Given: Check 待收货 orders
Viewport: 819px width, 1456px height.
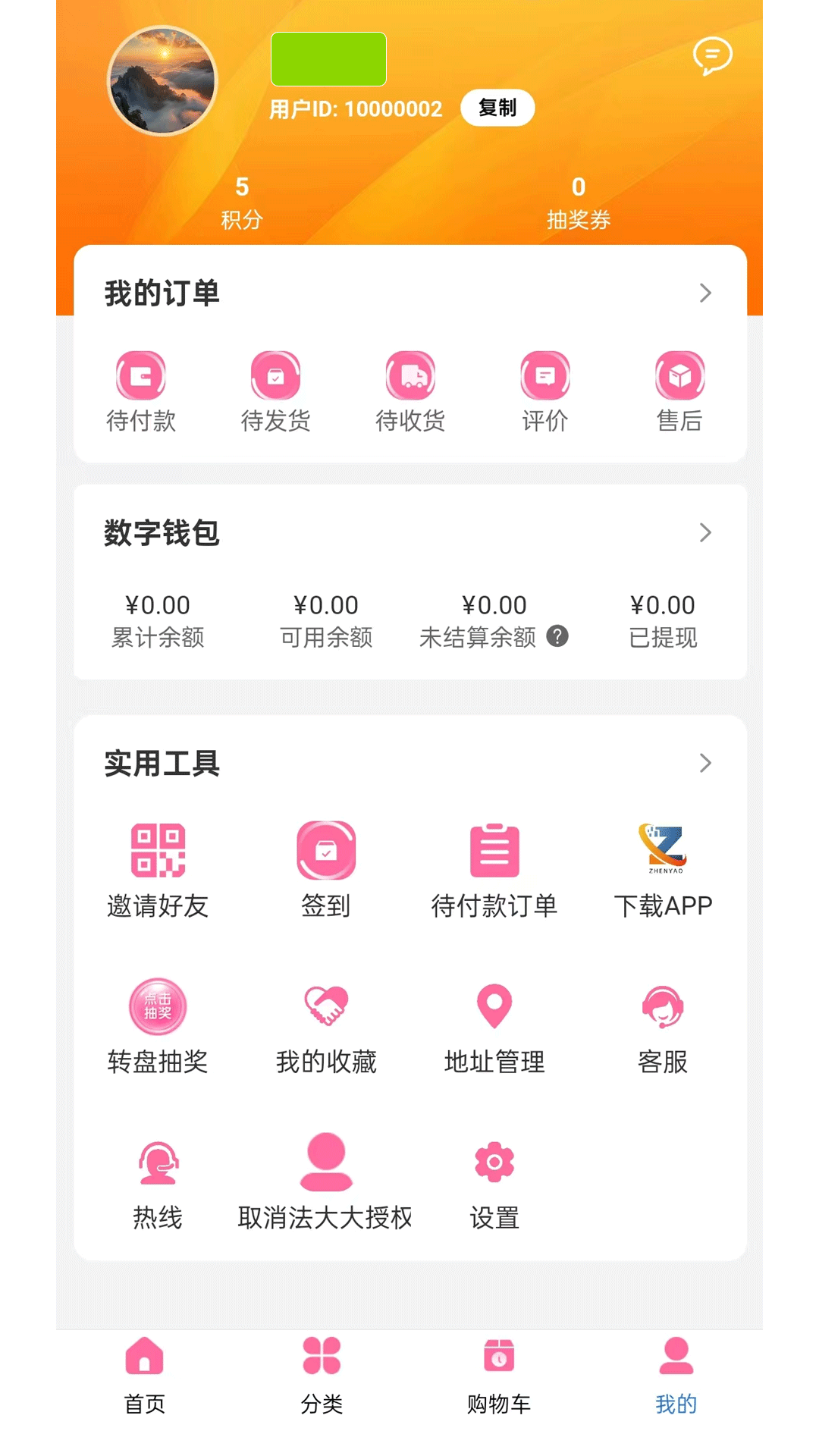Looking at the screenshot, I should pyautogui.click(x=410, y=391).
